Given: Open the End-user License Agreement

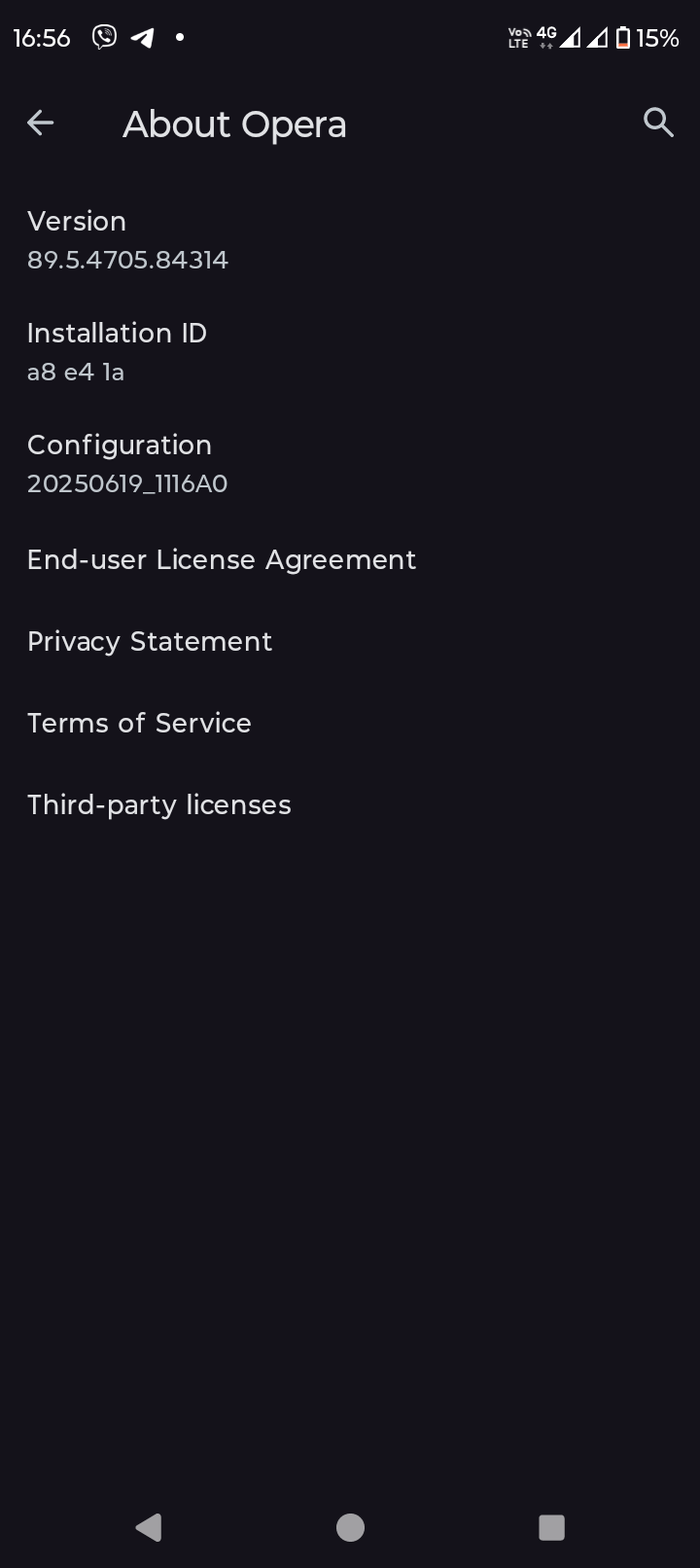Looking at the screenshot, I should click(x=350, y=560).
